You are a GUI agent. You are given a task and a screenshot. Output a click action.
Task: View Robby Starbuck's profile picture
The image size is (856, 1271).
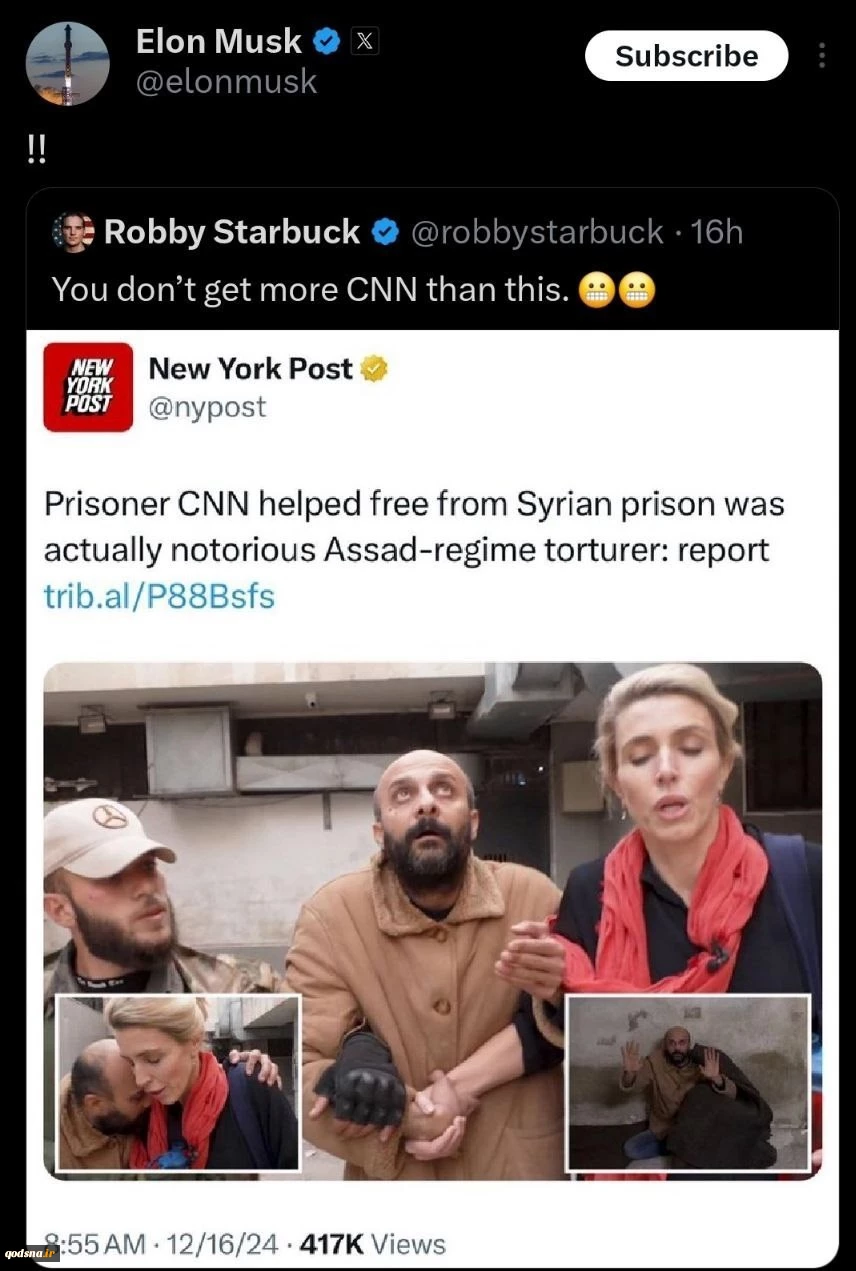tap(73, 232)
